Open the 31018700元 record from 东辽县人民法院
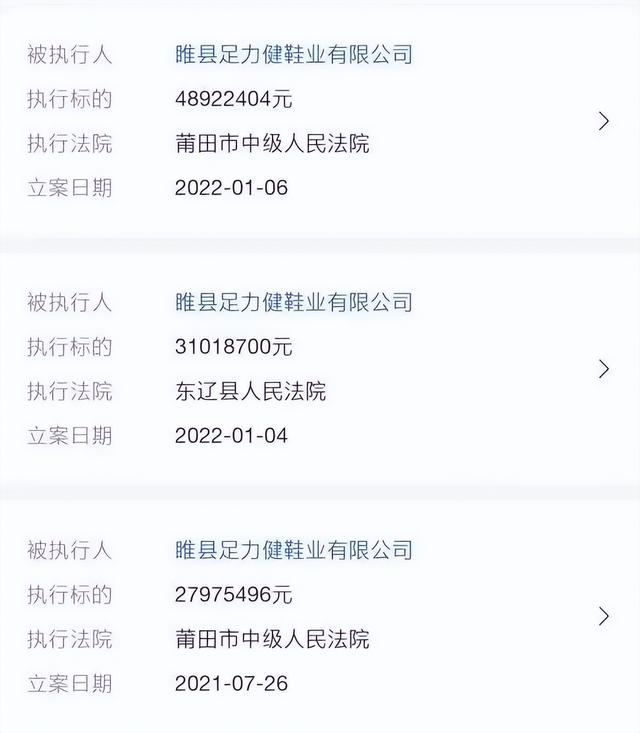640x733 pixels. (x=603, y=369)
